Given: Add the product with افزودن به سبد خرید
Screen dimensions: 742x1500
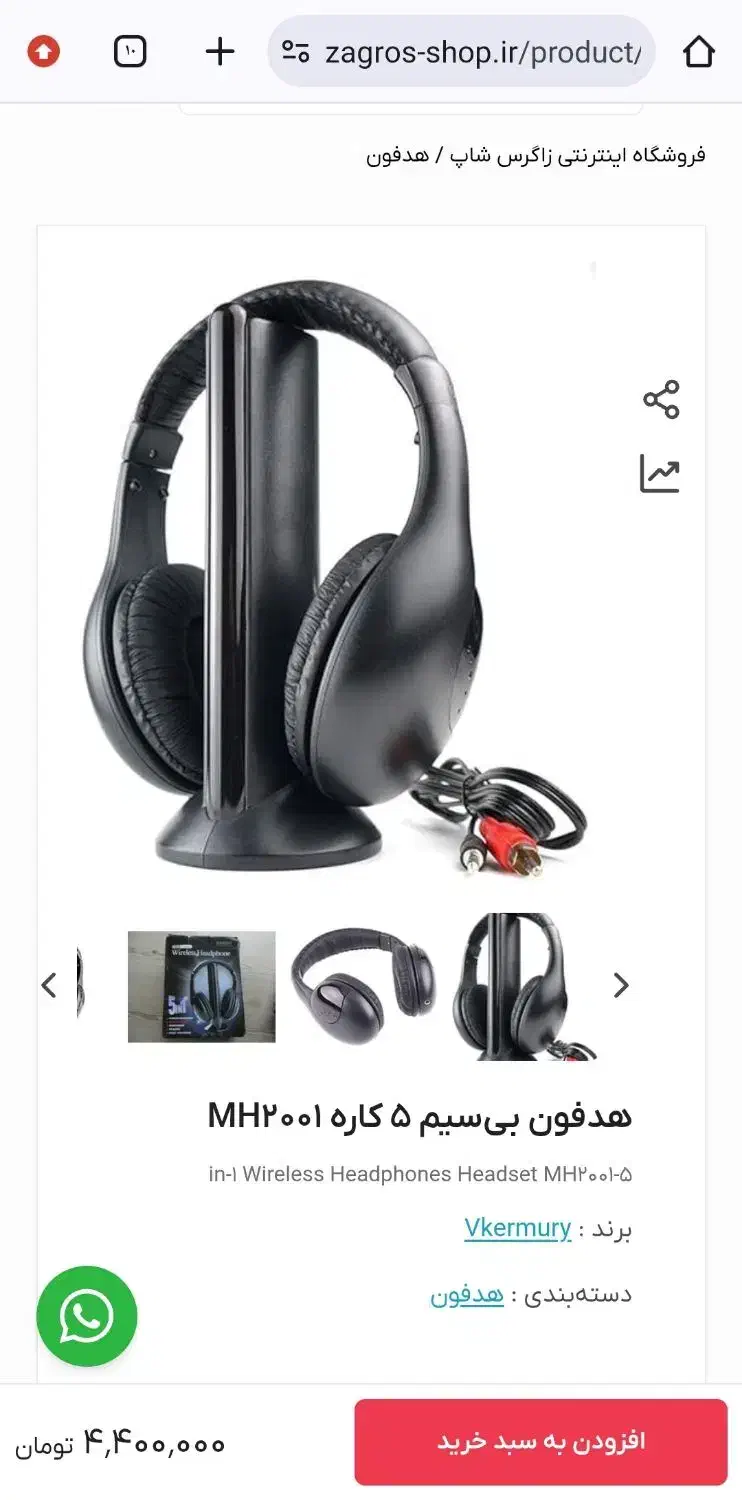Looking at the screenshot, I should click(x=540, y=1441).
